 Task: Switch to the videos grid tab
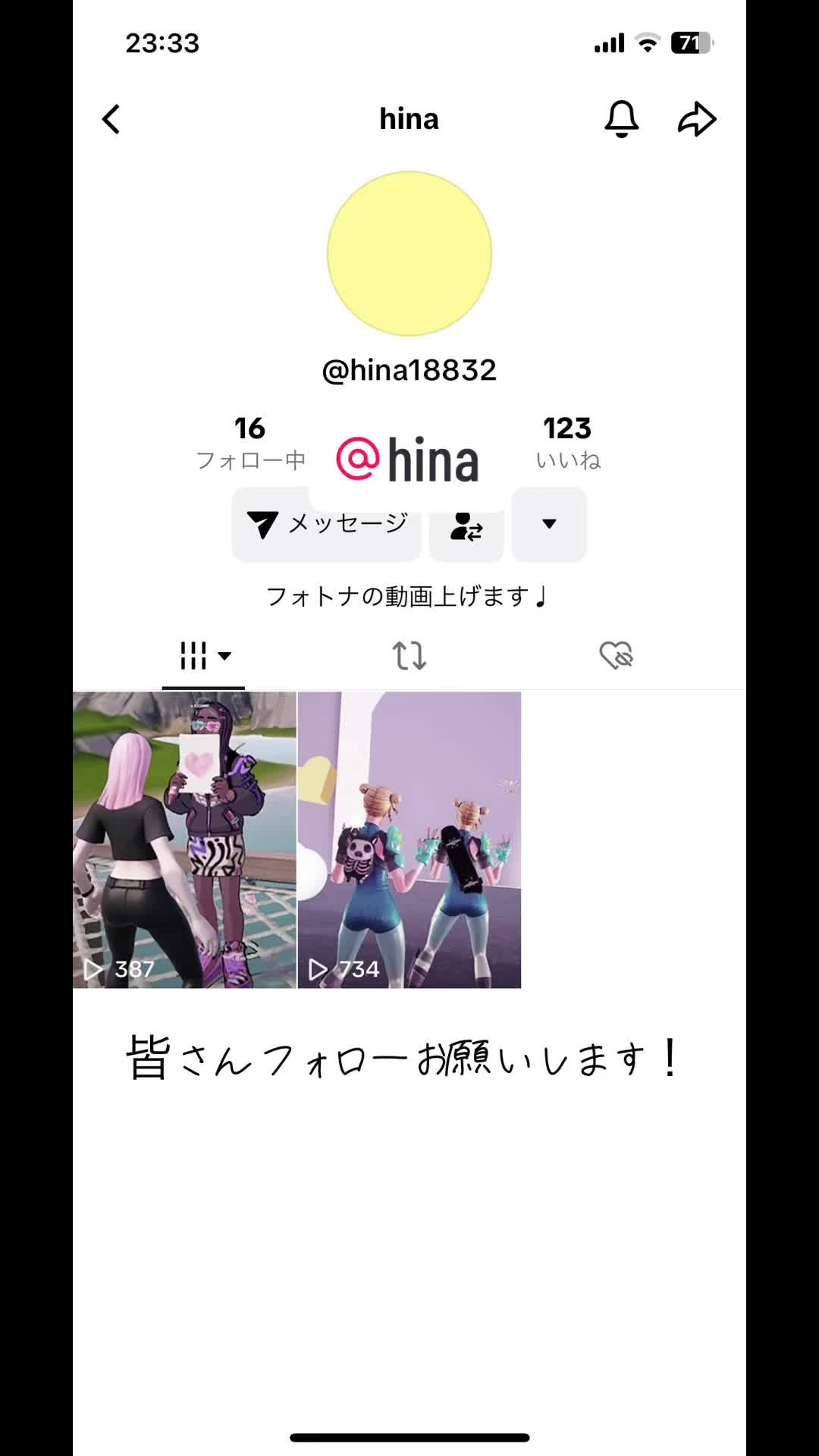coord(203,656)
